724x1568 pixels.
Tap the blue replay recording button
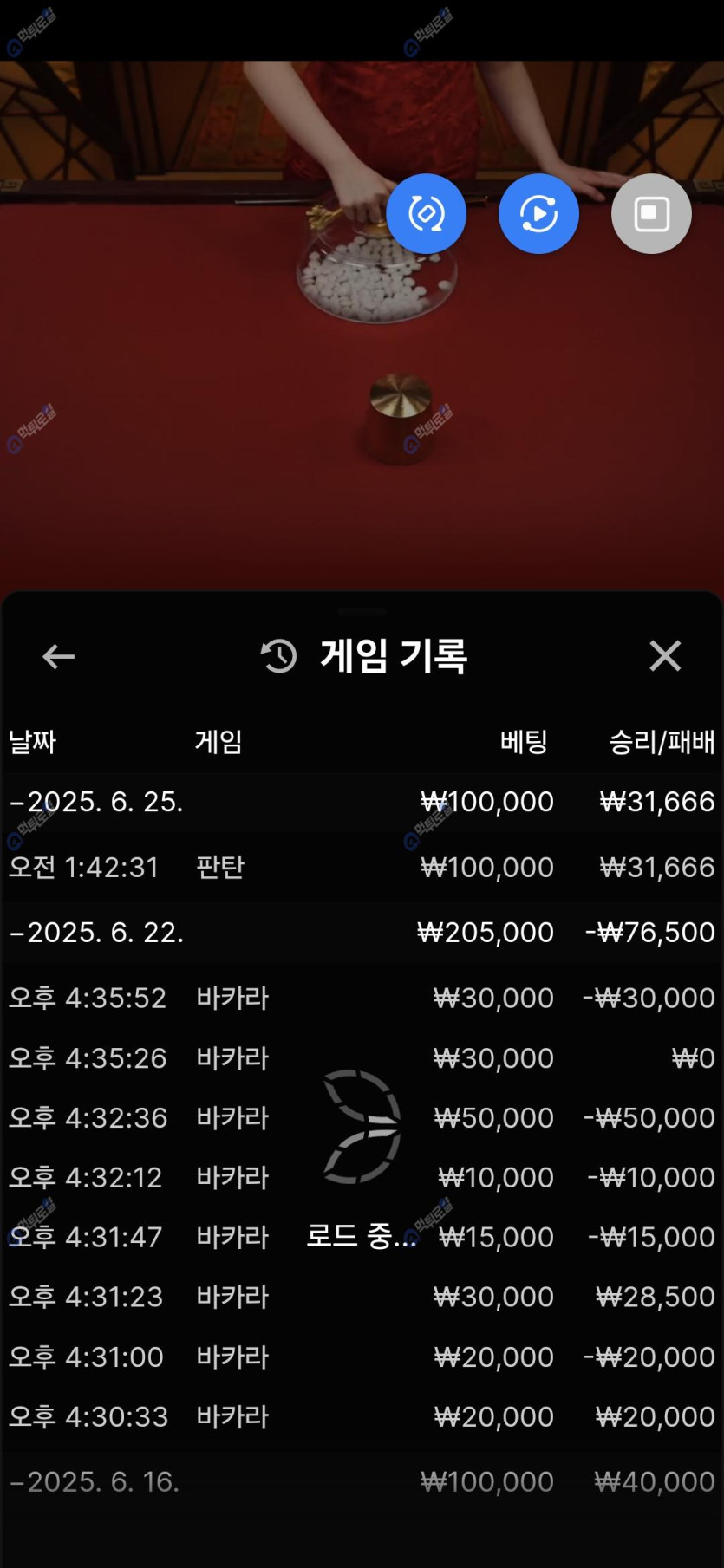538,214
